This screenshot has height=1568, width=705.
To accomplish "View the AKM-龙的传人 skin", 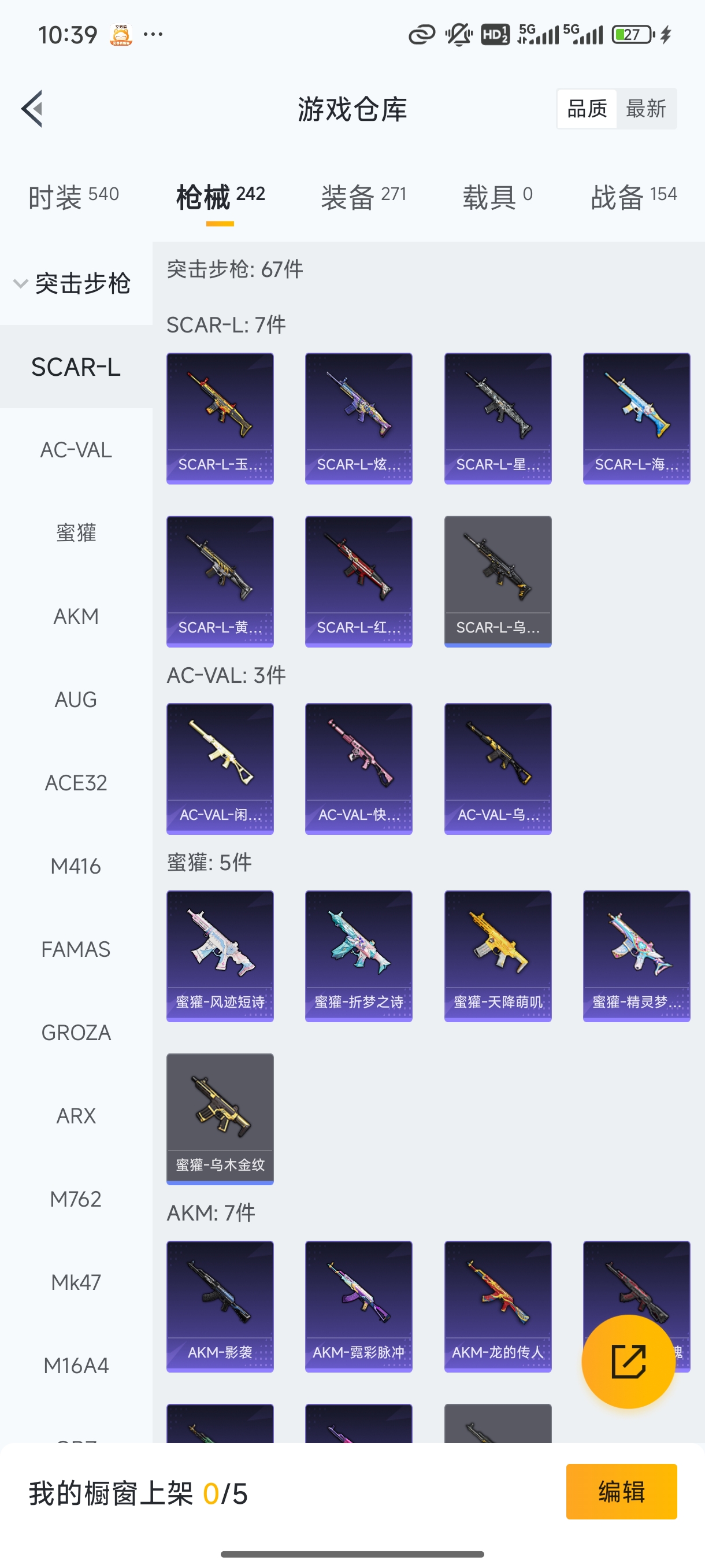I will tap(498, 1306).
